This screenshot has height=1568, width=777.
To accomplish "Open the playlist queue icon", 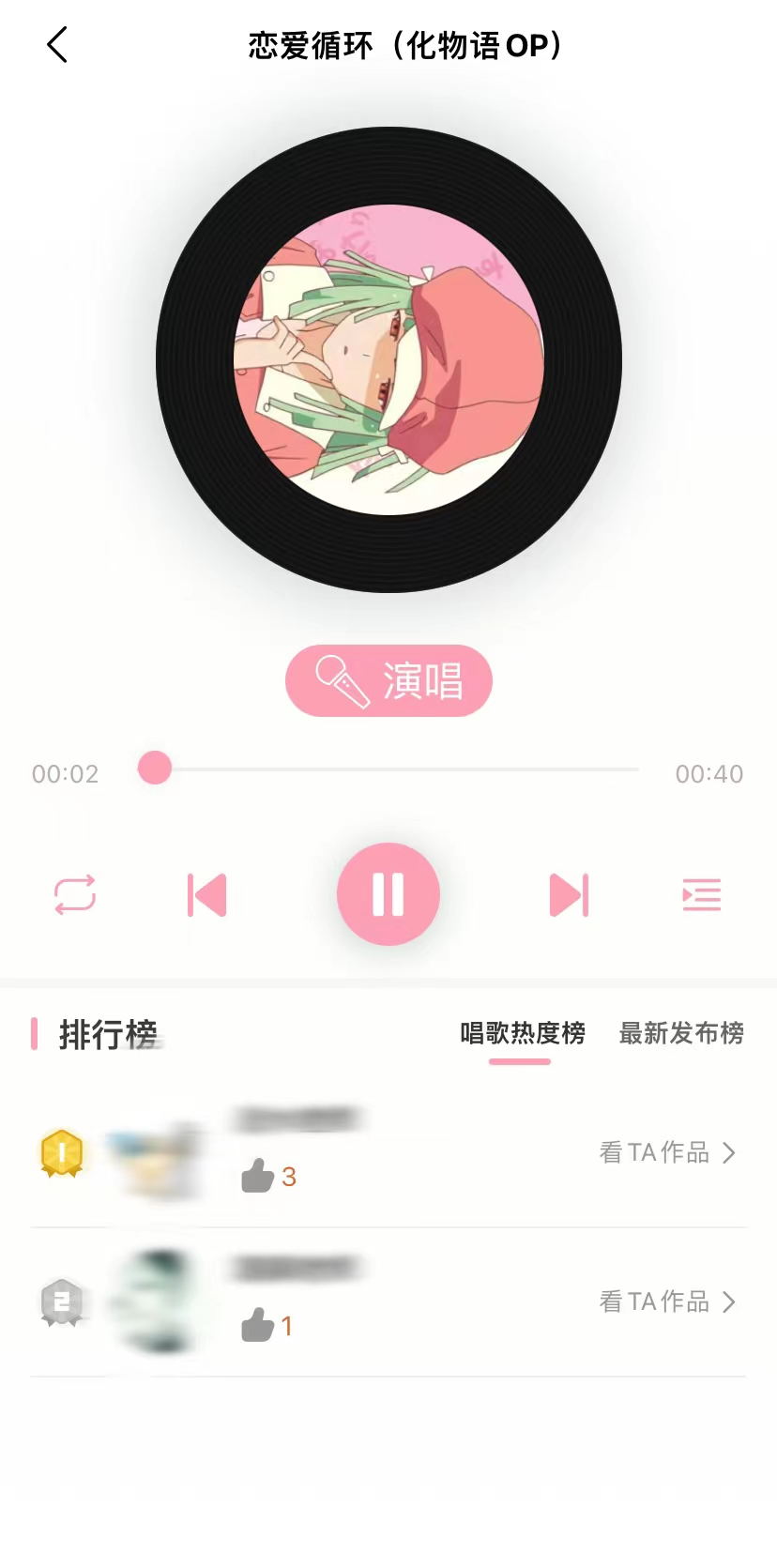I will click(701, 894).
